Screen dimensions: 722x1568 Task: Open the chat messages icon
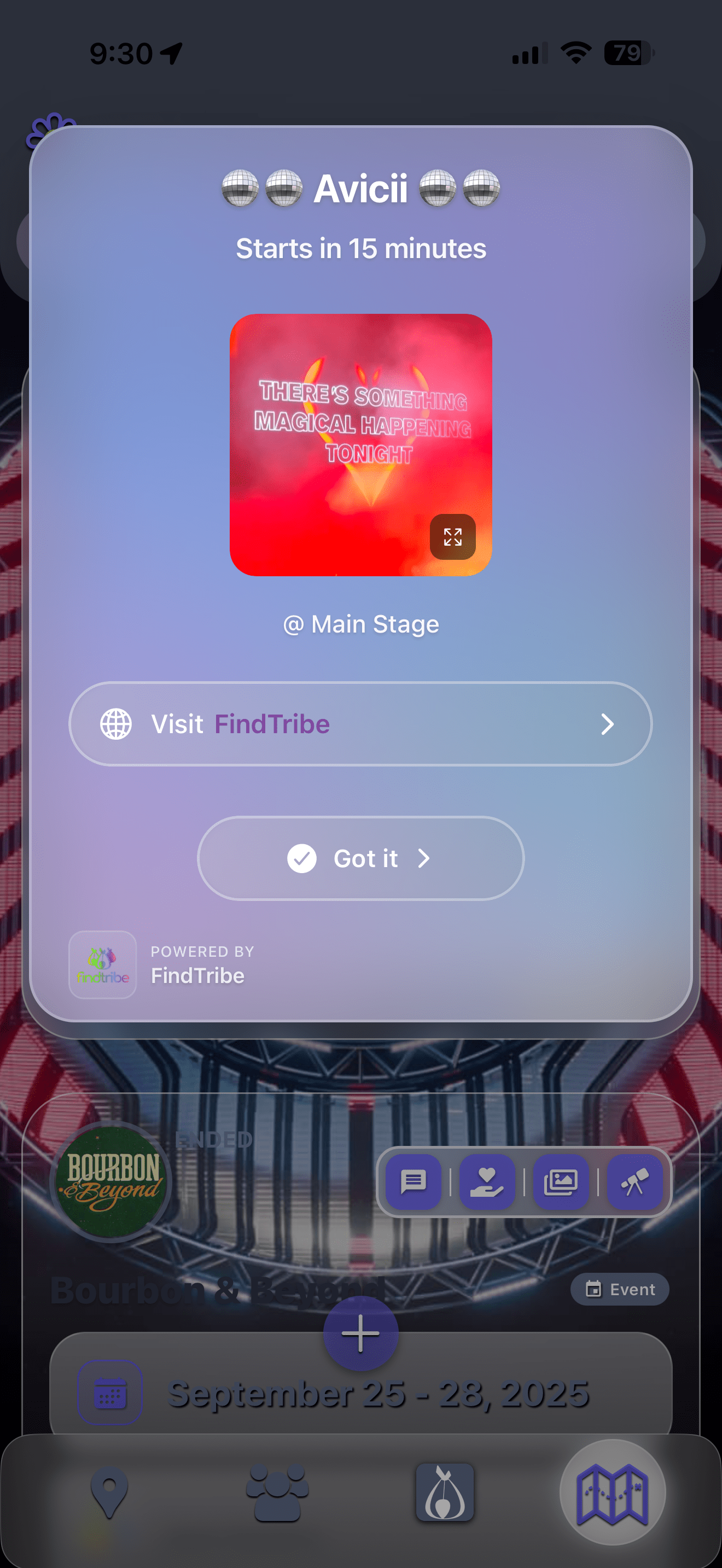pyautogui.click(x=414, y=1182)
